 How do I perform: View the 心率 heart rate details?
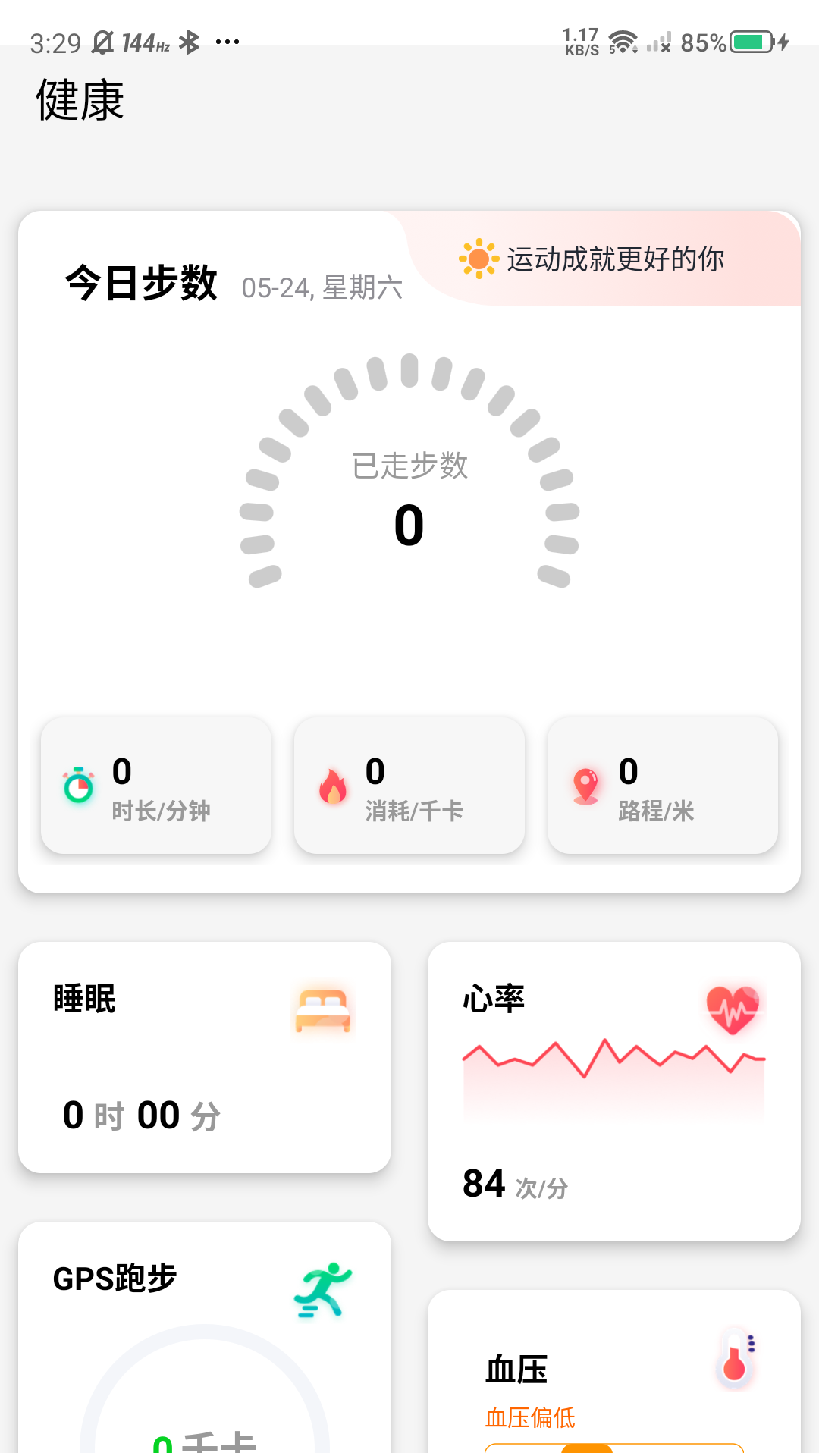(x=613, y=1084)
